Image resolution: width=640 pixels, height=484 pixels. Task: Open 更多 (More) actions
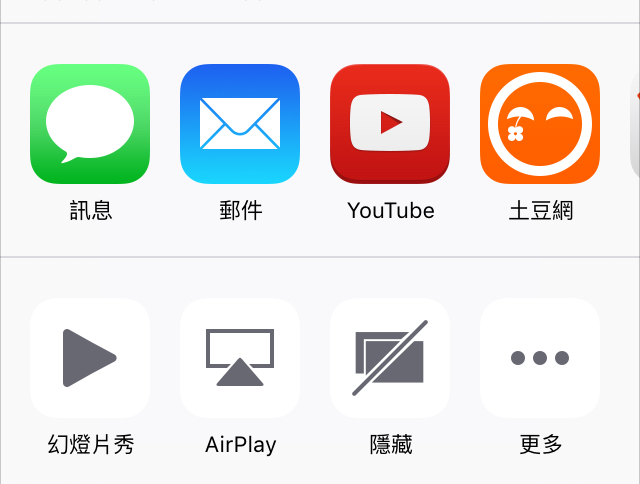pyautogui.click(x=540, y=357)
